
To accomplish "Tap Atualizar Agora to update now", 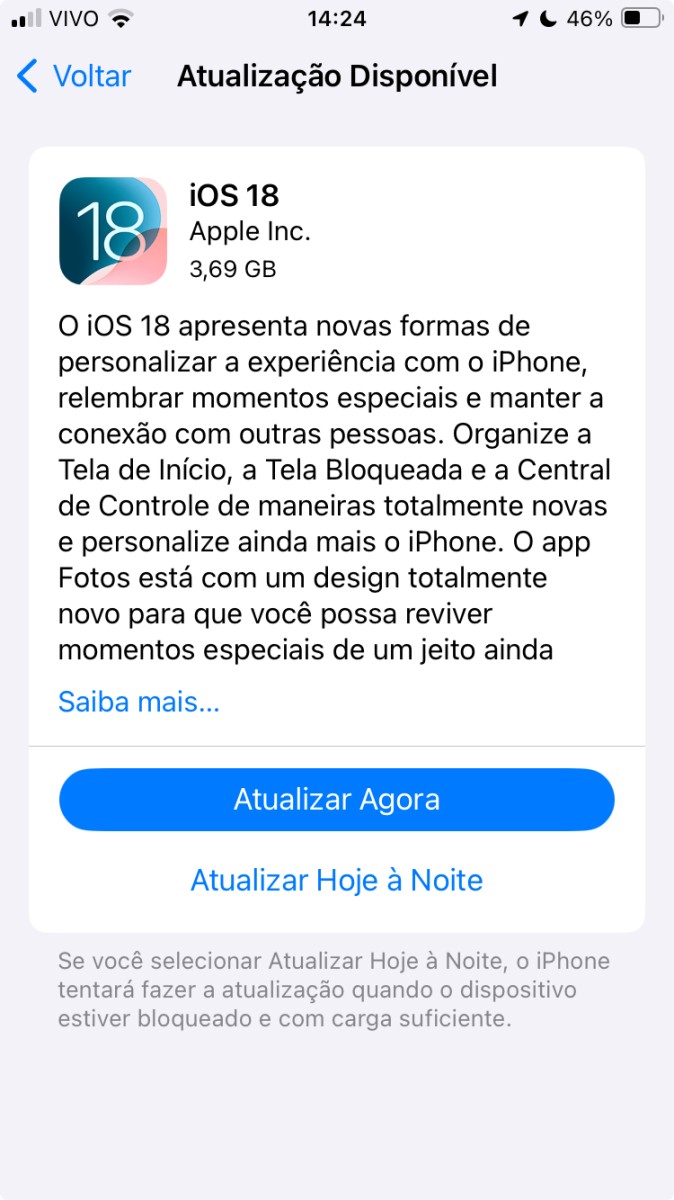I will click(337, 800).
